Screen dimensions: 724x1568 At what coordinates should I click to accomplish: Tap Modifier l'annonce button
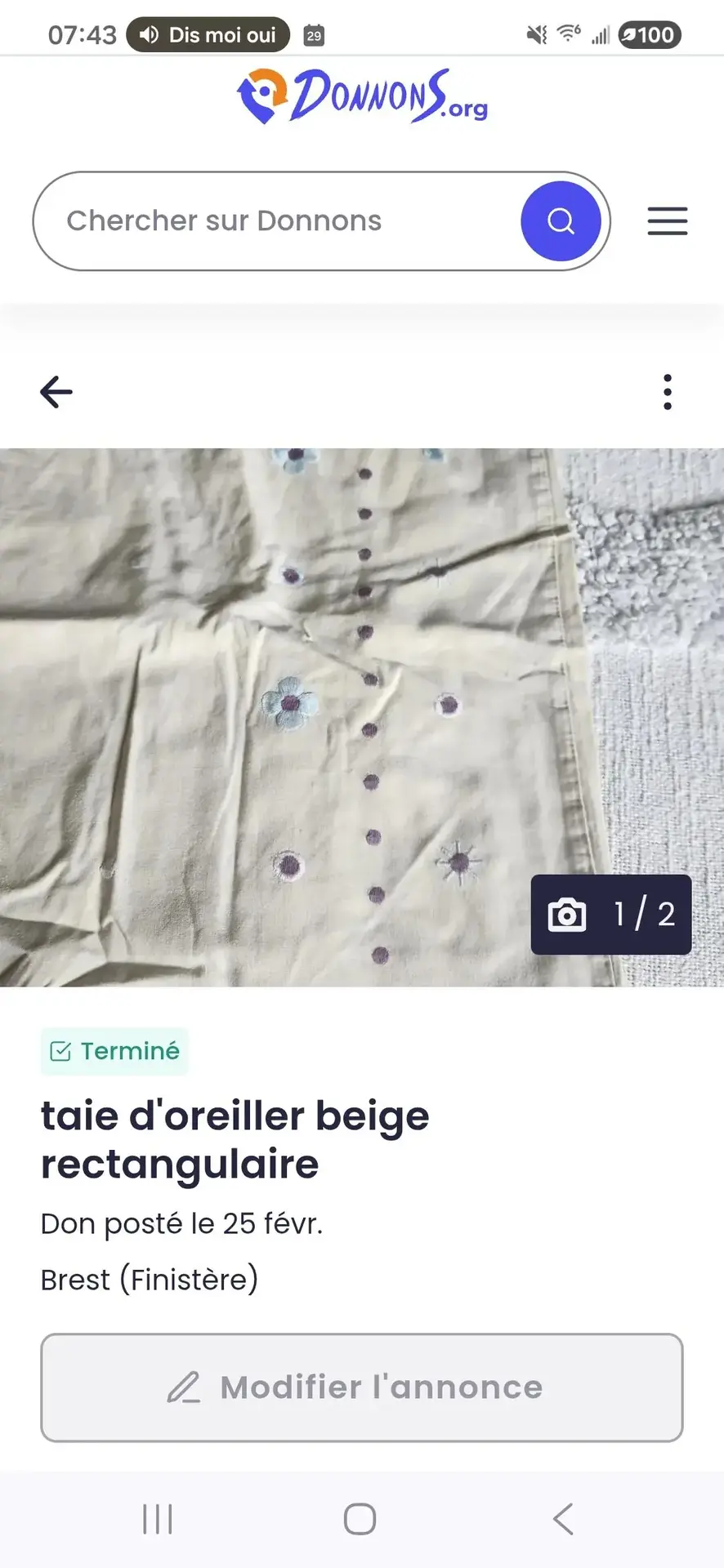point(361,1388)
